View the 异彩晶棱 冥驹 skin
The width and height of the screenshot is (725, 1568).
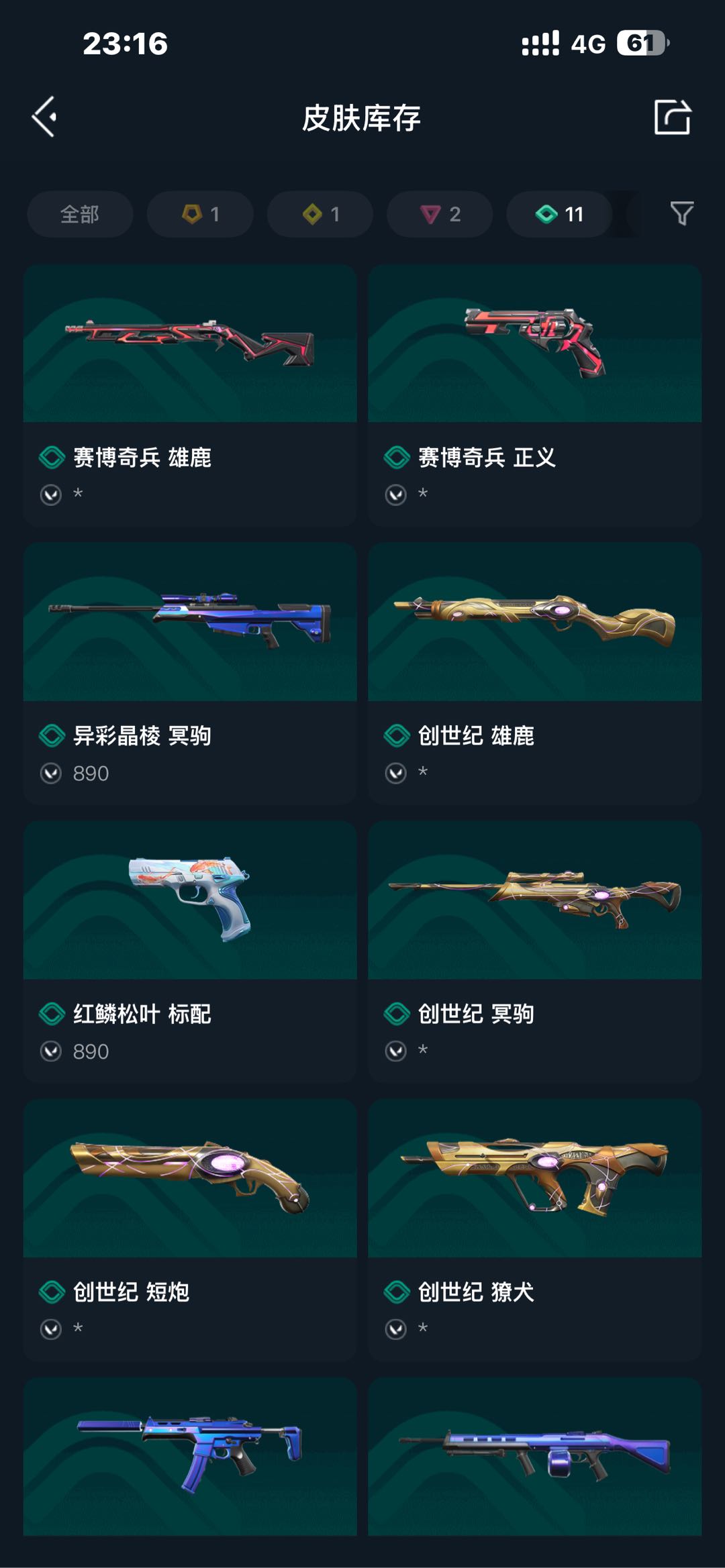click(190, 673)
